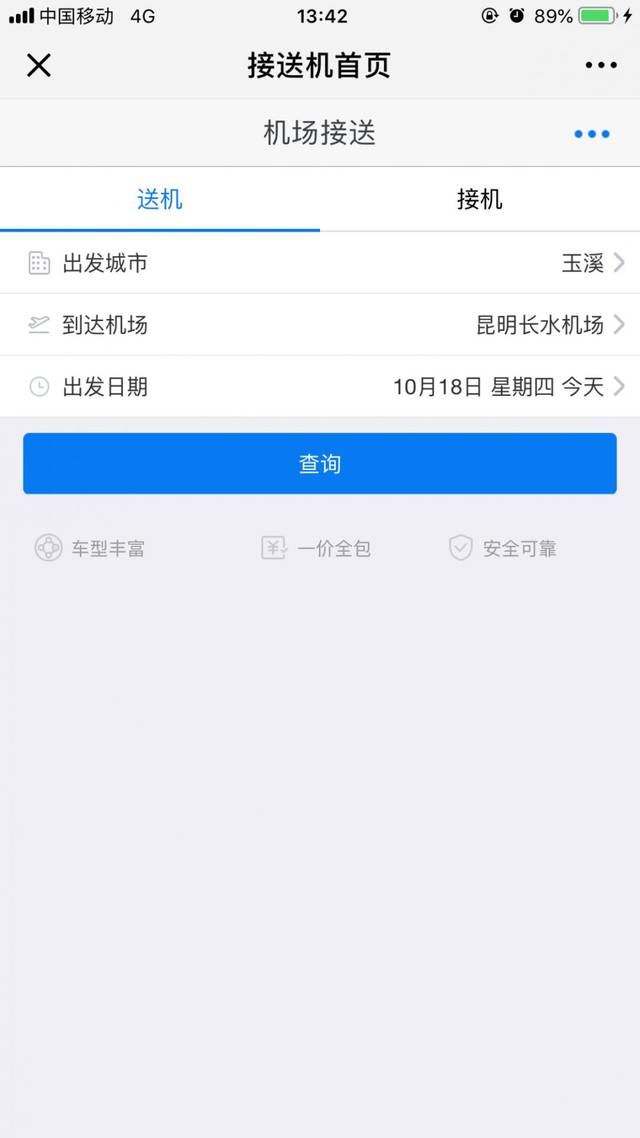640x1138 pixels.
Task: Tap the blue 查询 button
Action: click(x=320, y=464)
